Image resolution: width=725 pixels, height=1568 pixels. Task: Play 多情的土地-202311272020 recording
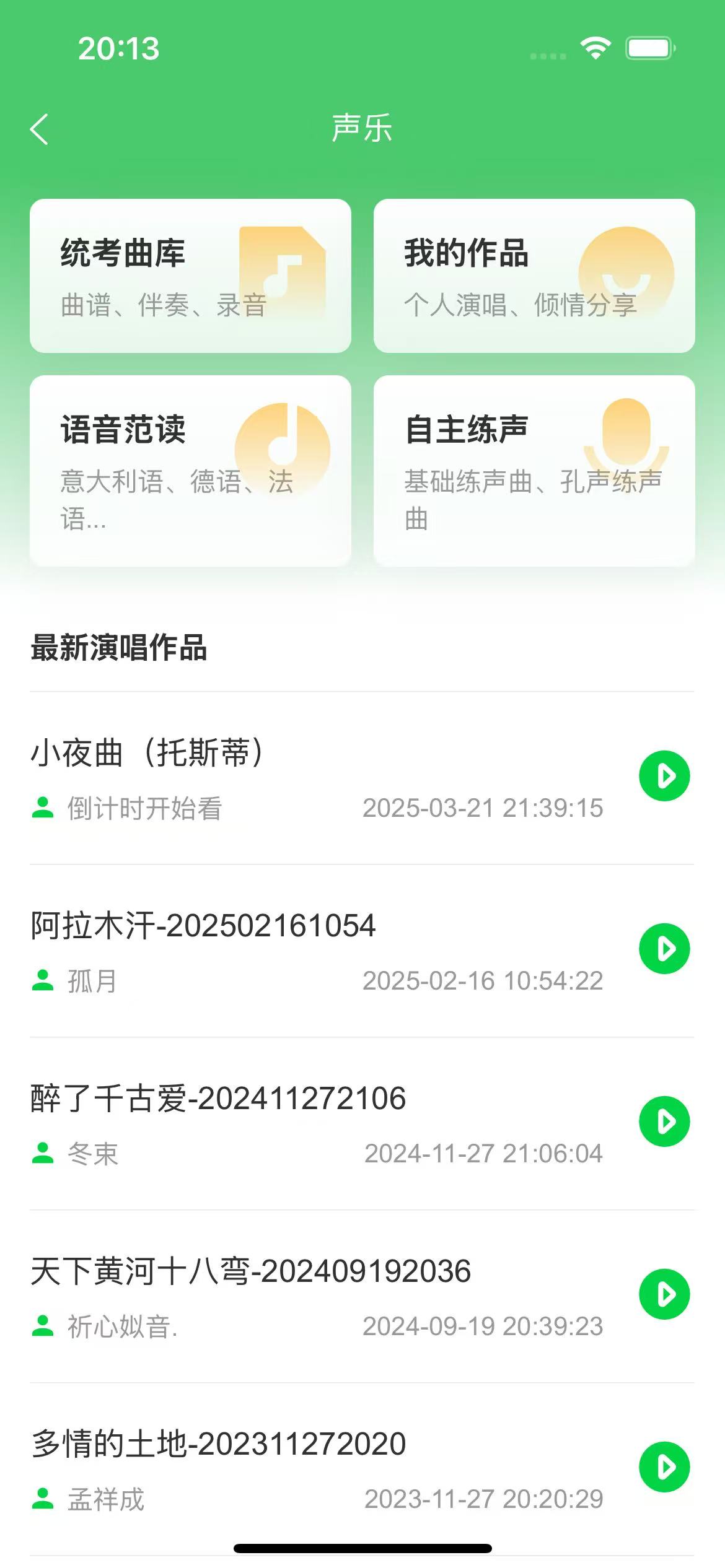664,1467
